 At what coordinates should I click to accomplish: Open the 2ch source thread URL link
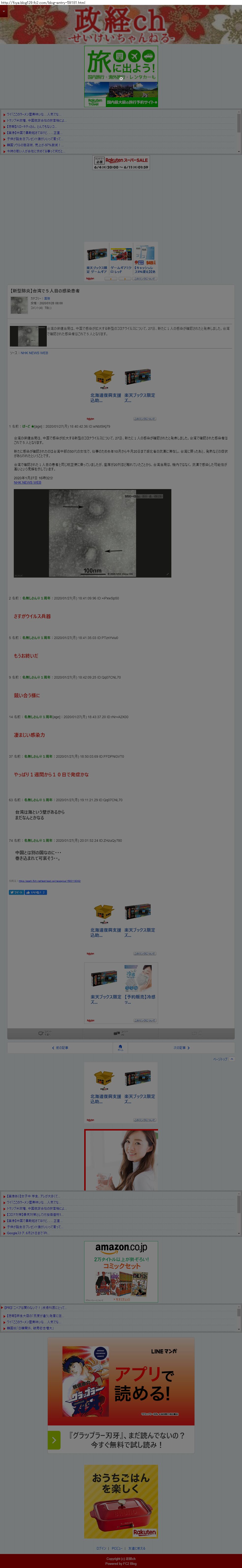[x=49, y=881]
